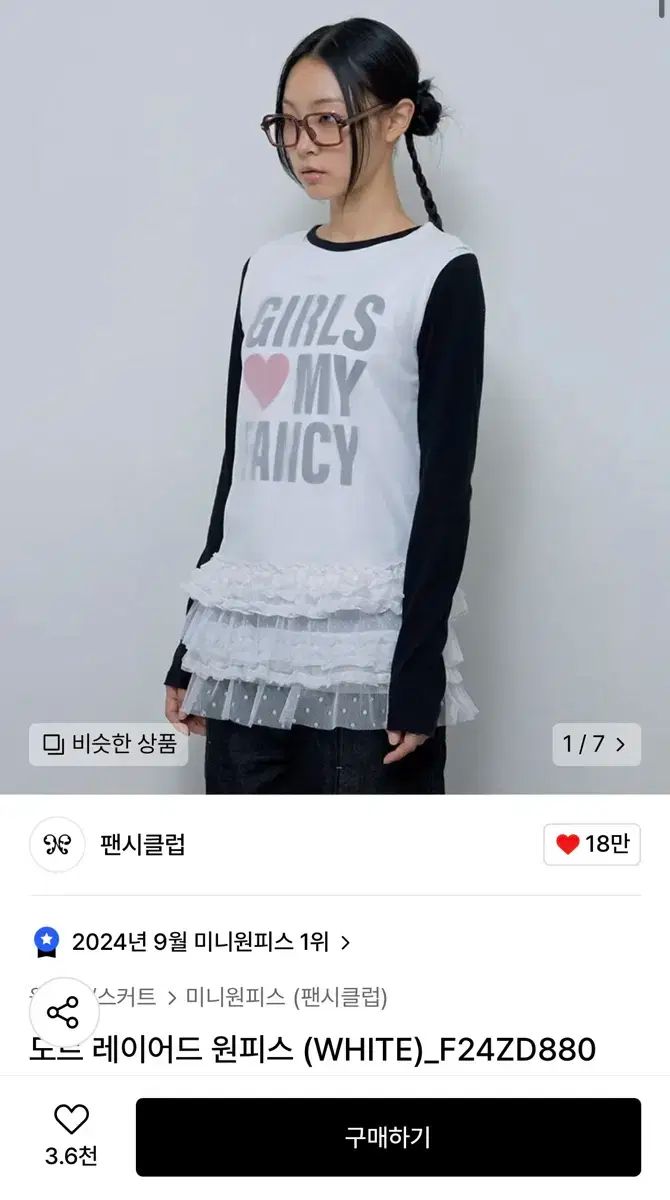Like the brand with the 18만 heart button
The image size is (670, 1200).
(x=592, y=844)
